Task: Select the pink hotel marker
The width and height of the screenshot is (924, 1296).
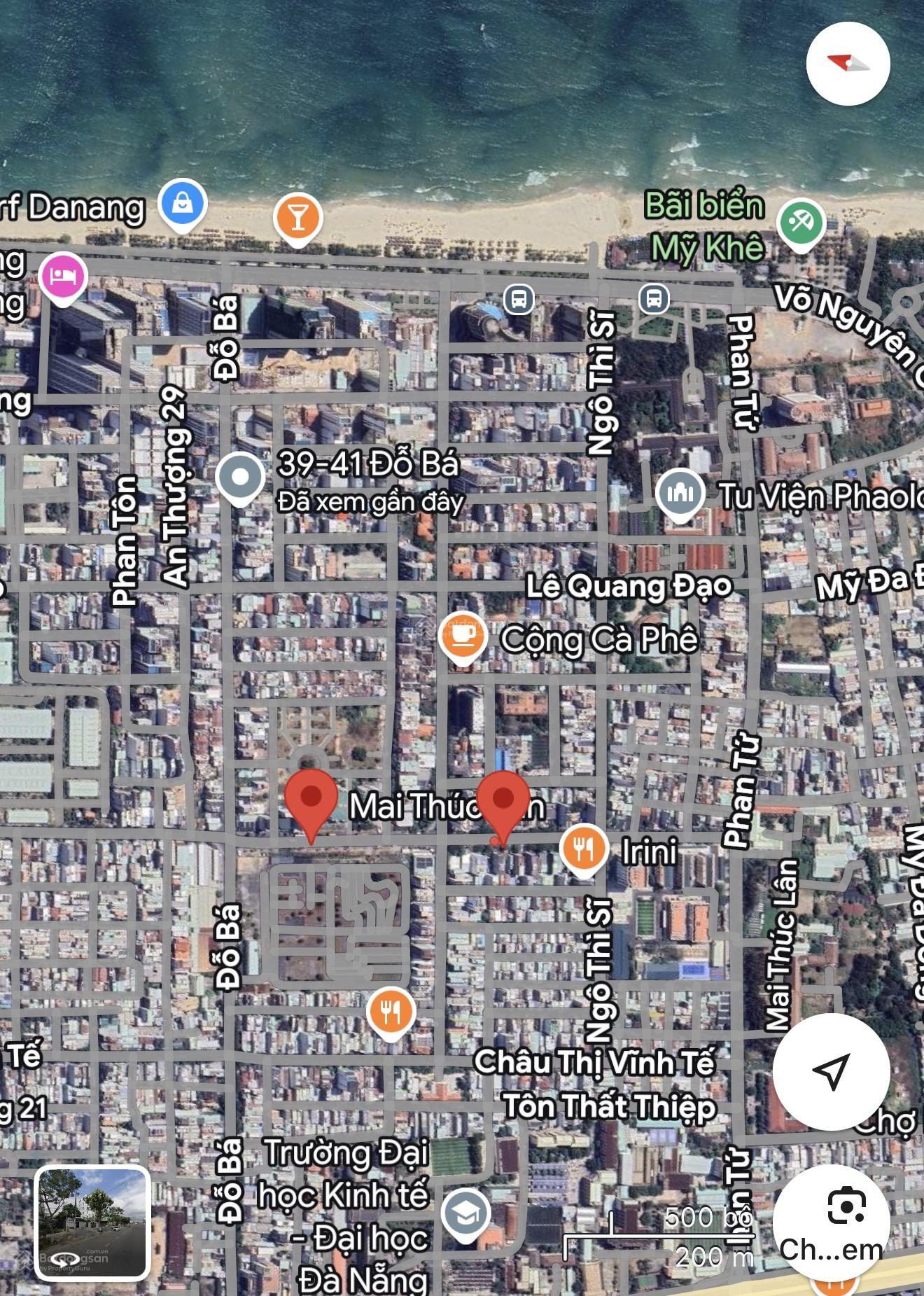Action: [63, 277]
